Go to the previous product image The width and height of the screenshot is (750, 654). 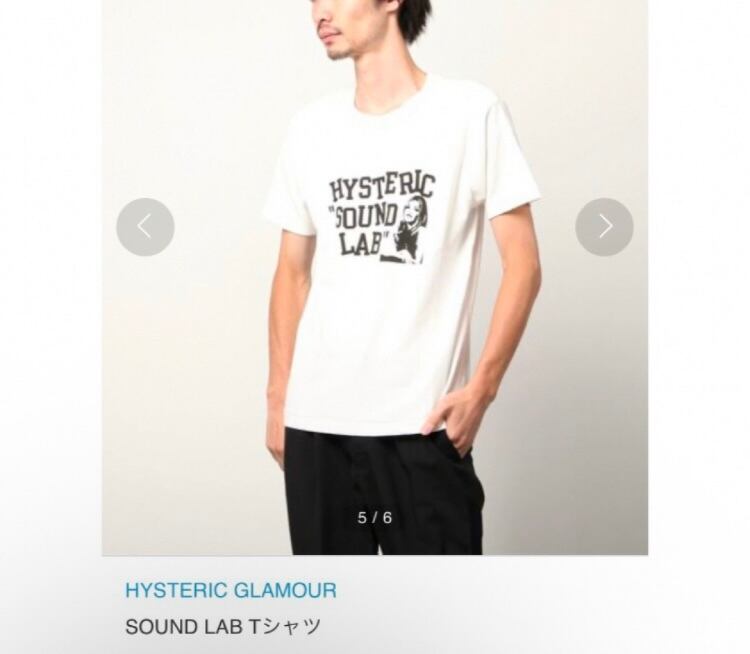(145, 227)
